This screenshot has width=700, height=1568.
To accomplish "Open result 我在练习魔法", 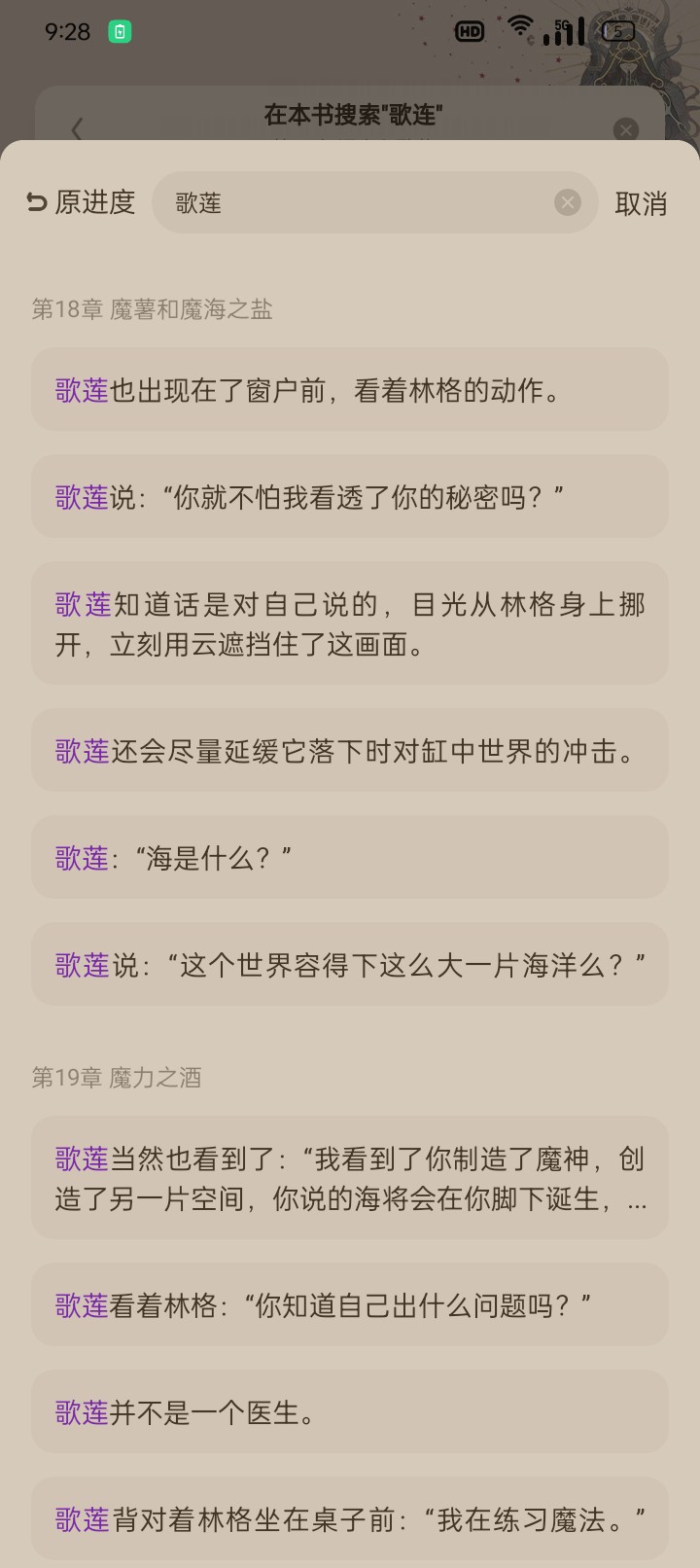I will click(350, 1519).
